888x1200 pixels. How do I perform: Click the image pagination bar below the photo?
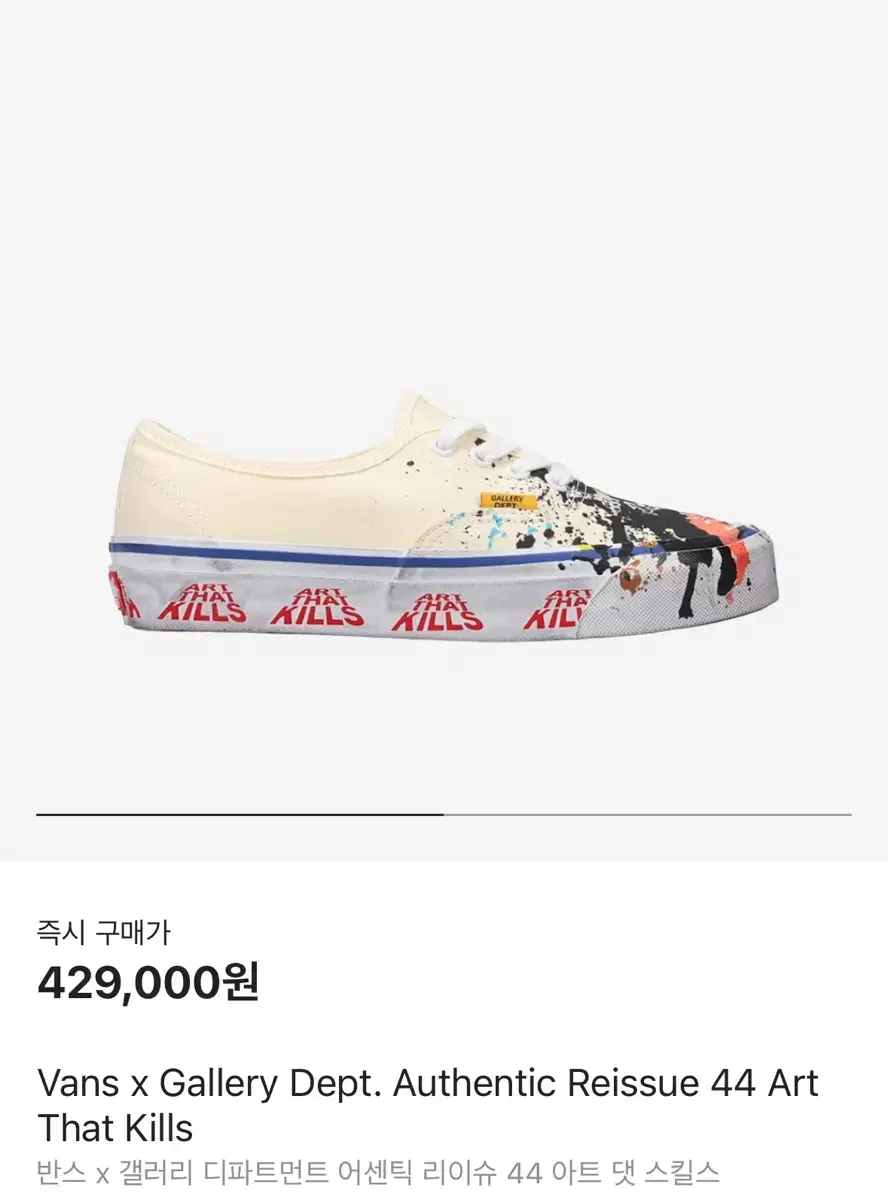[444, 813]
